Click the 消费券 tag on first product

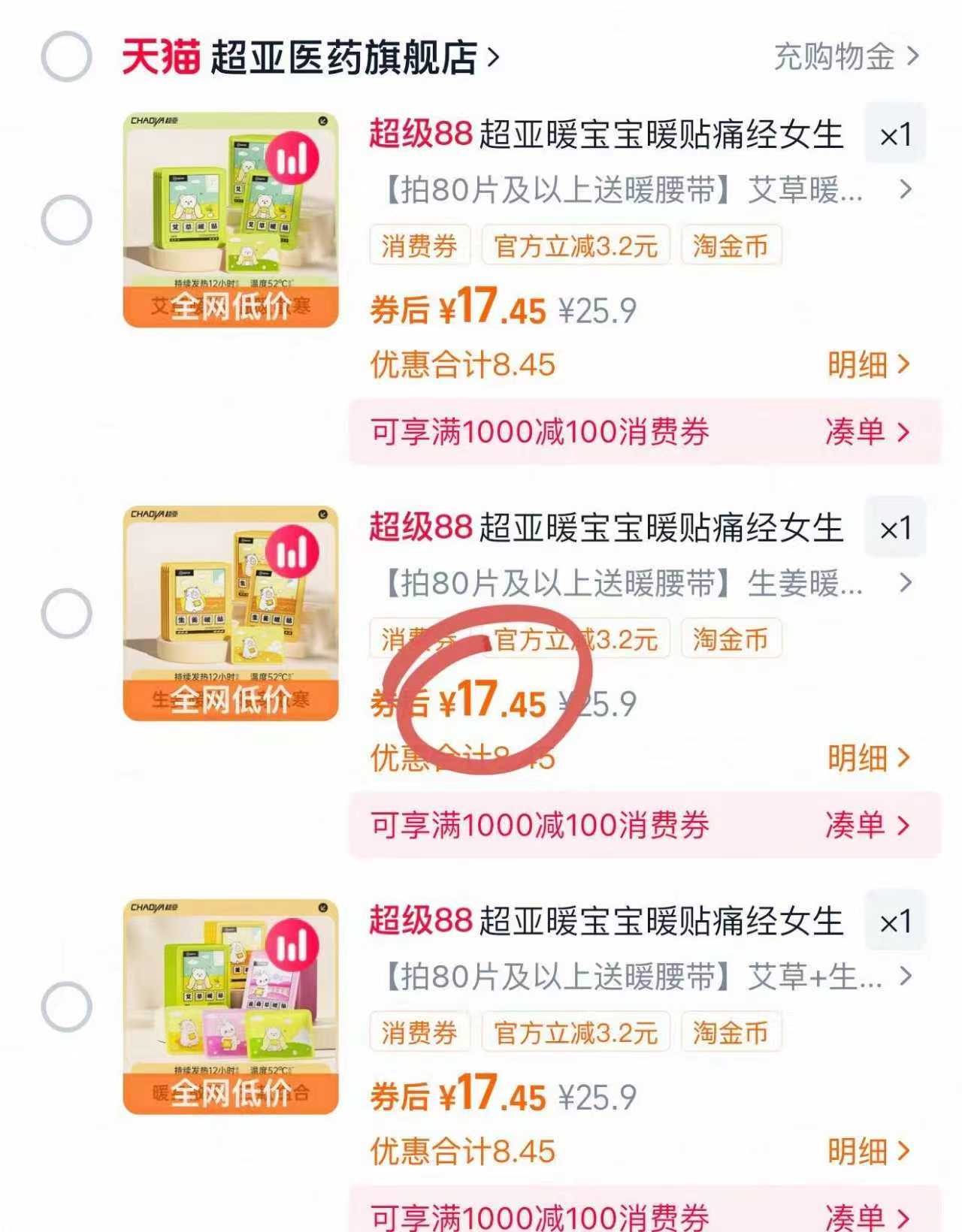click(x=418, y=246)
